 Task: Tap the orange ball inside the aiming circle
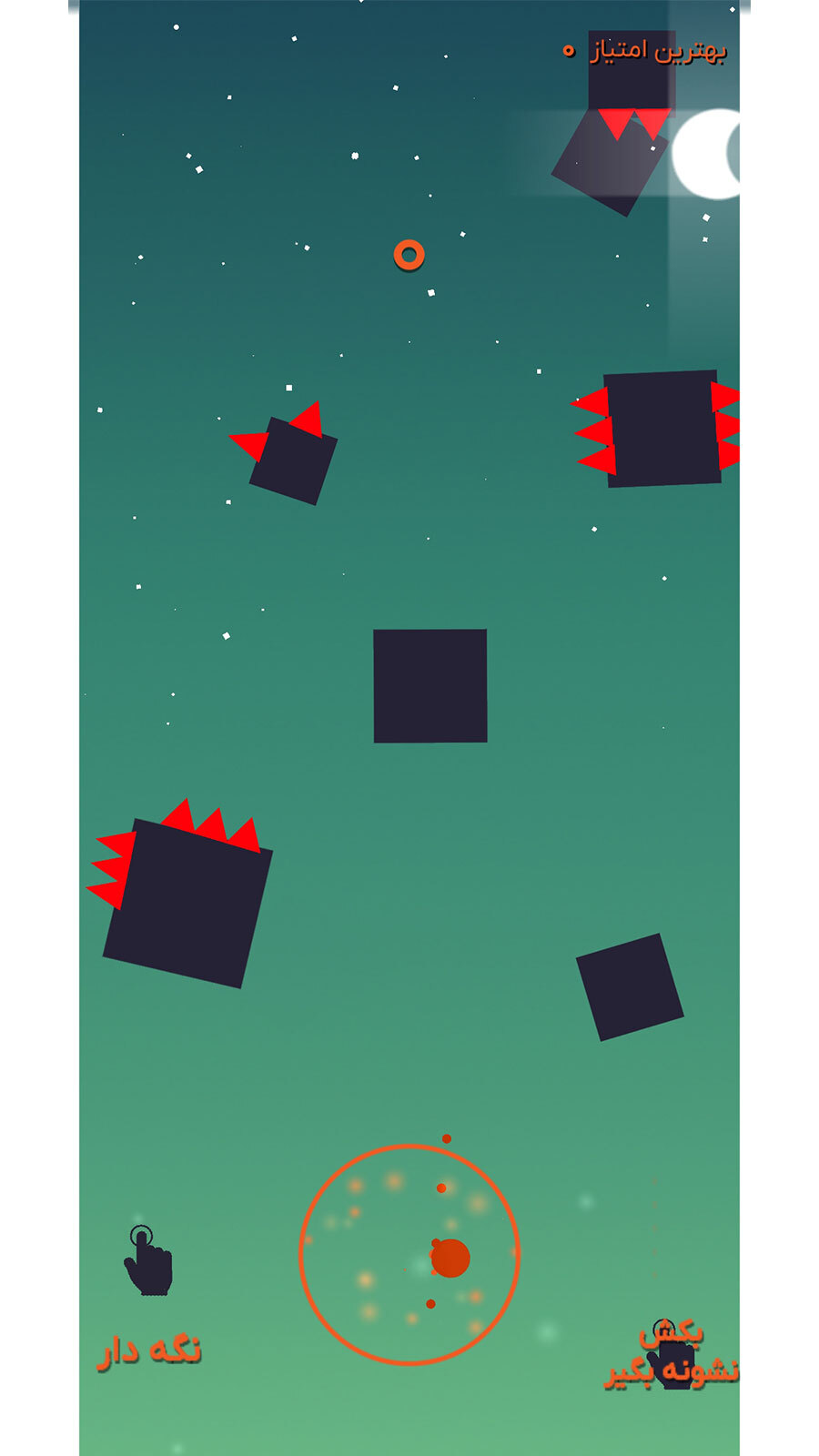point(450,1258)
